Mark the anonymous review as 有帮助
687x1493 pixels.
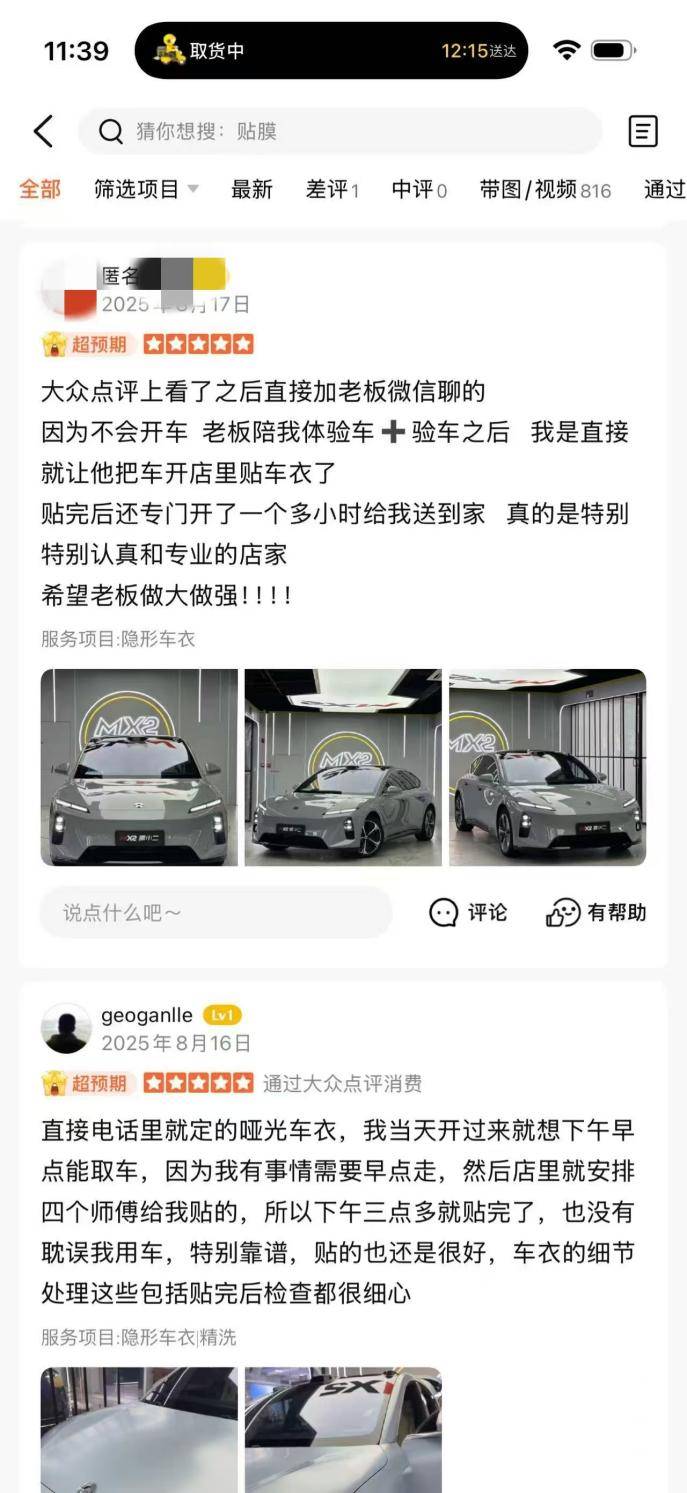pos(596,912)
